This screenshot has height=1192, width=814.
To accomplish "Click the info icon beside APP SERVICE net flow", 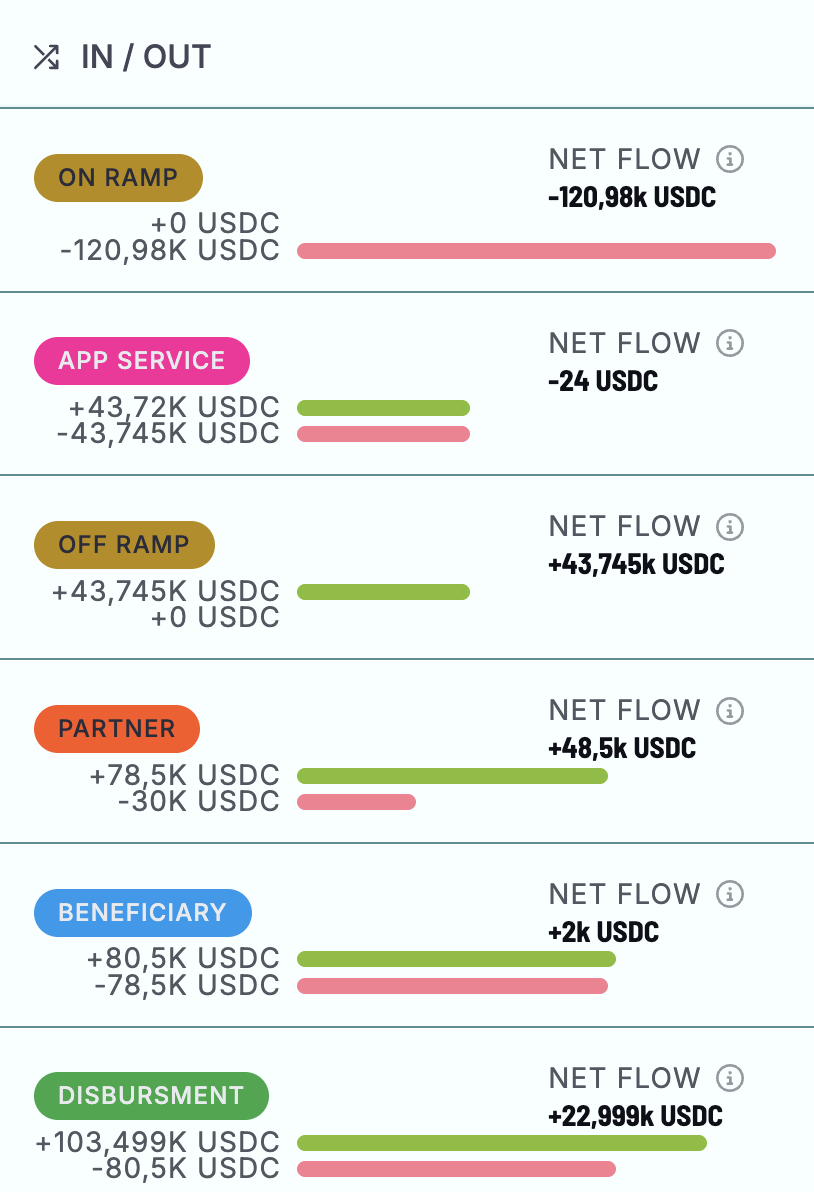I will click(730, 344).
